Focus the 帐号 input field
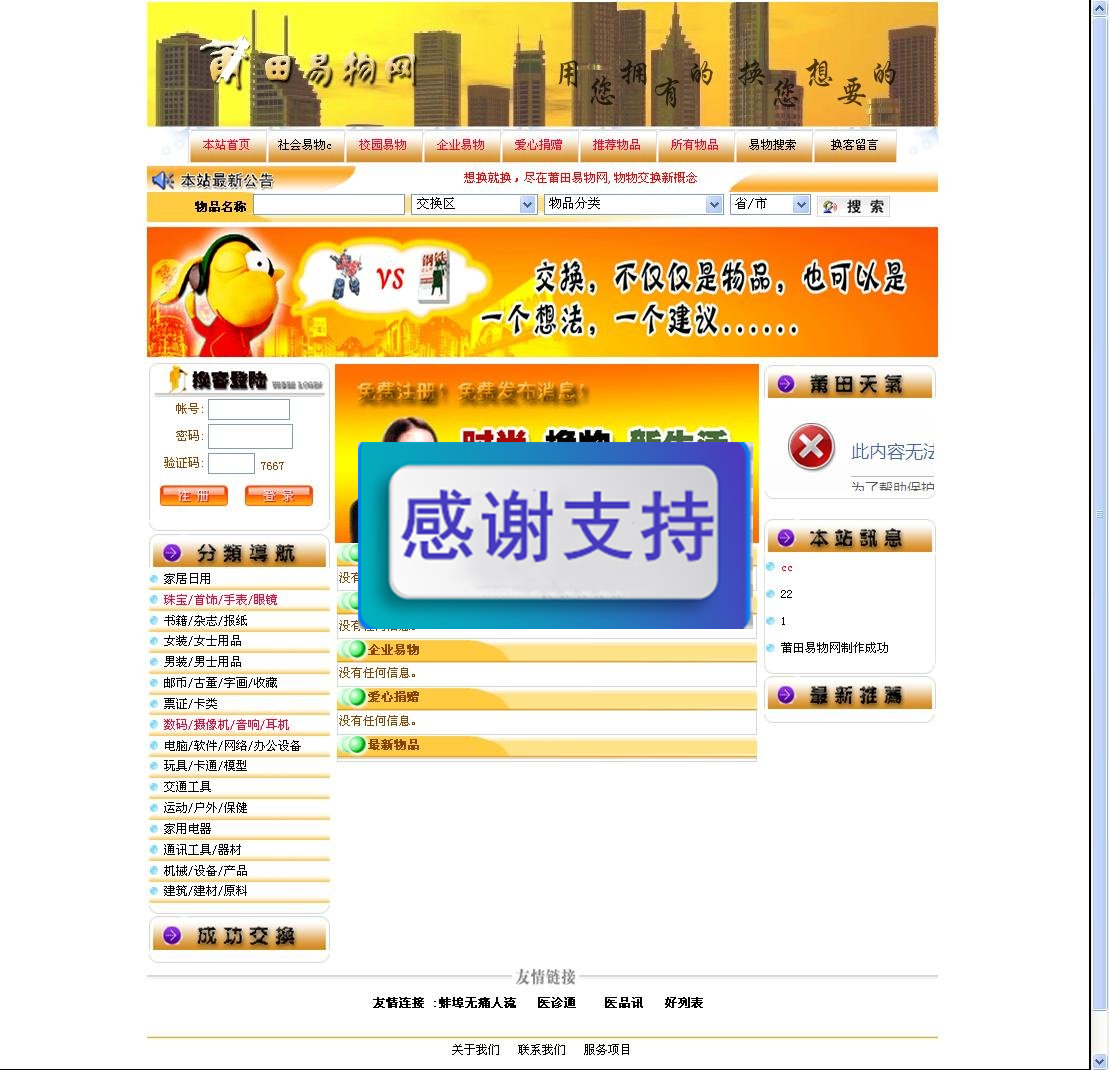Image resolution: width=1110 pixels, height=1070 pixels. pos(248,409)
